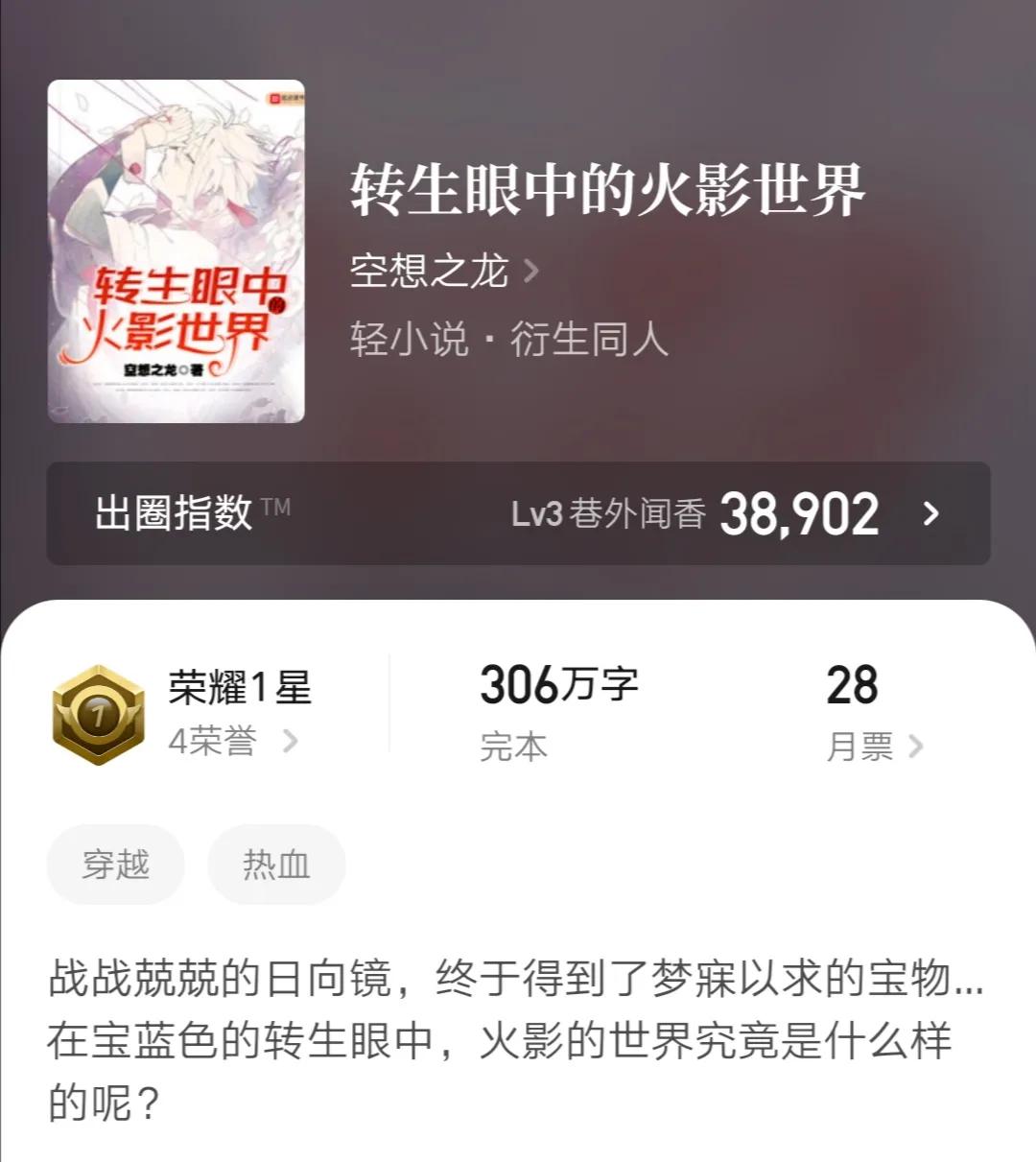The image size is (1036, 1162).
Task: View the 306万字 word count stat
Action: 561,684
